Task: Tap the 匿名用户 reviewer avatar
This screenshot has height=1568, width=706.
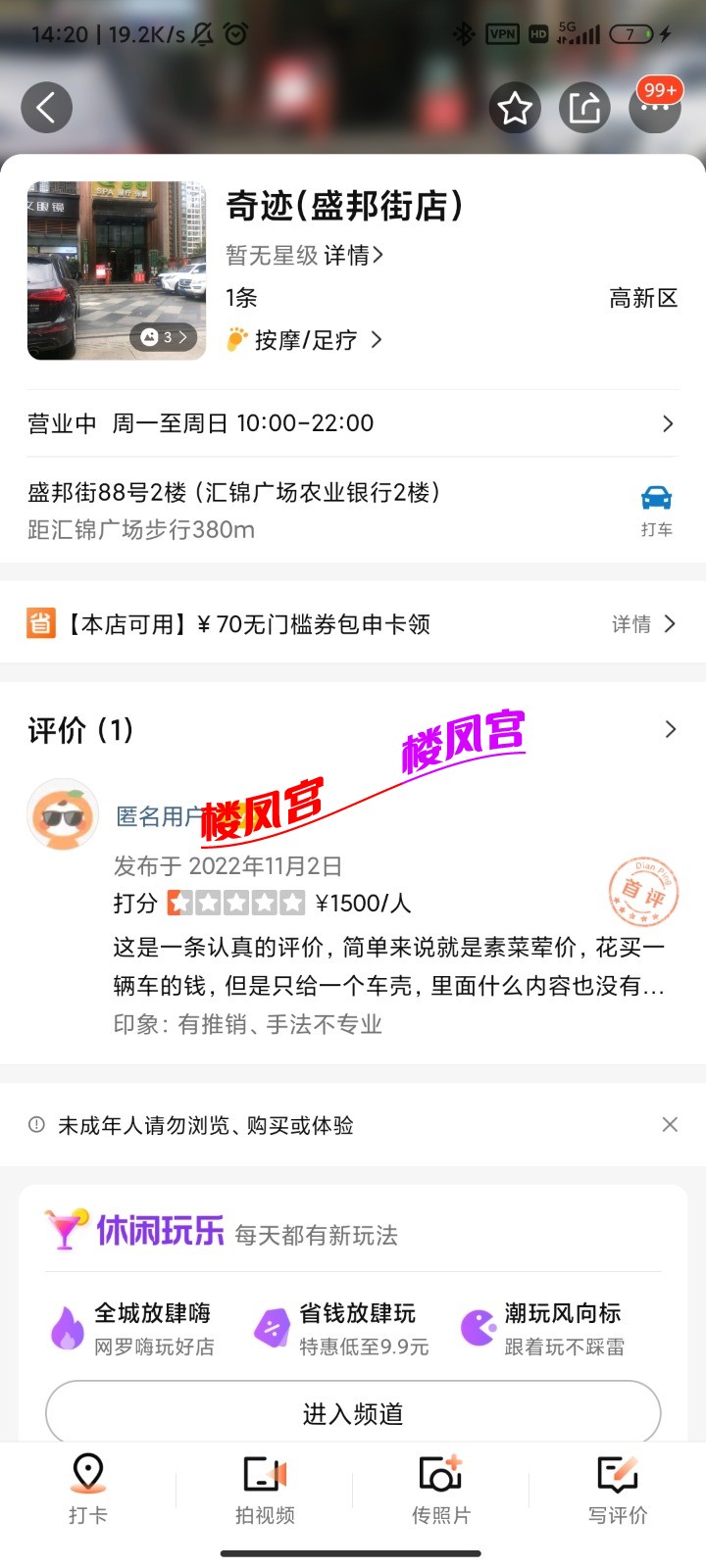Action: point(63,813)
